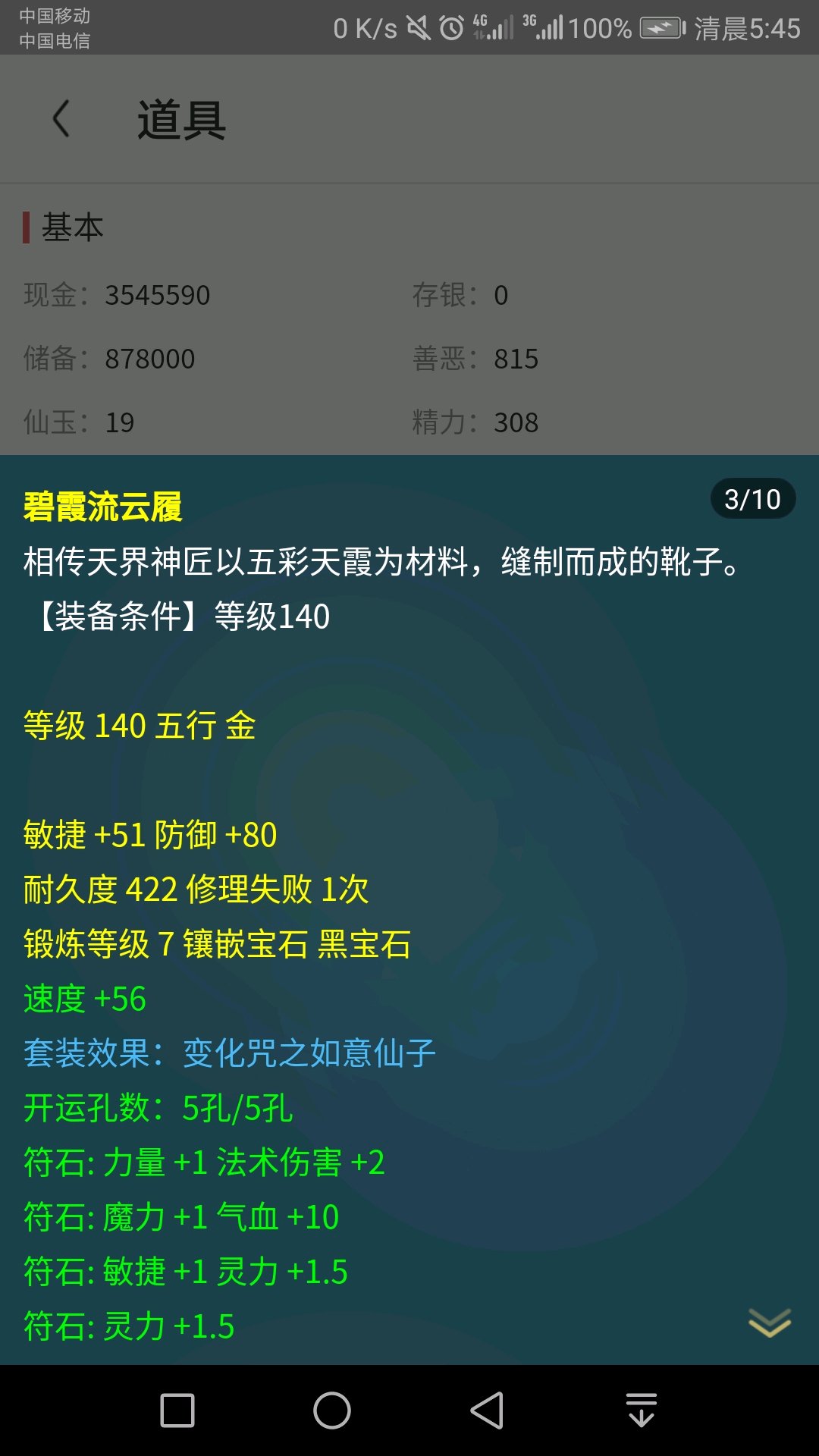
Task: Tap the Android home button
Action: (x=332, y=1410)
